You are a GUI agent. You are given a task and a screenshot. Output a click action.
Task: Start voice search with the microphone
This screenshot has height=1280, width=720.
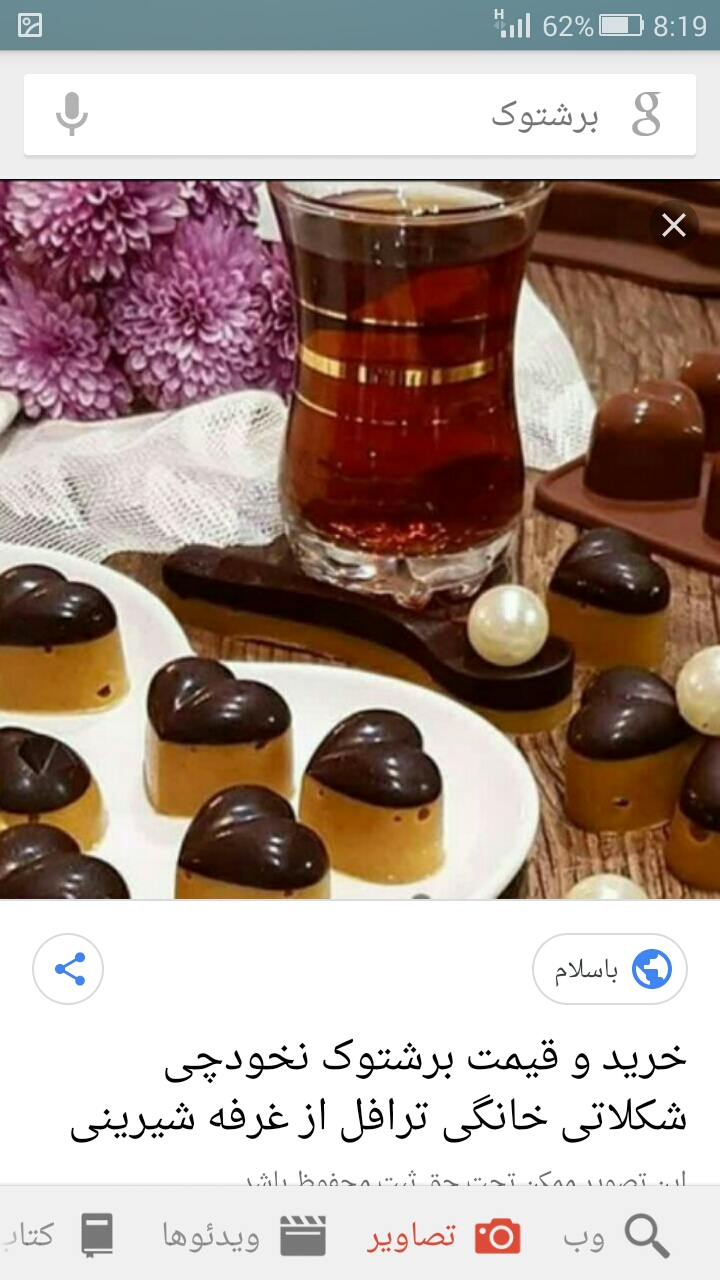tap(72, 115)
